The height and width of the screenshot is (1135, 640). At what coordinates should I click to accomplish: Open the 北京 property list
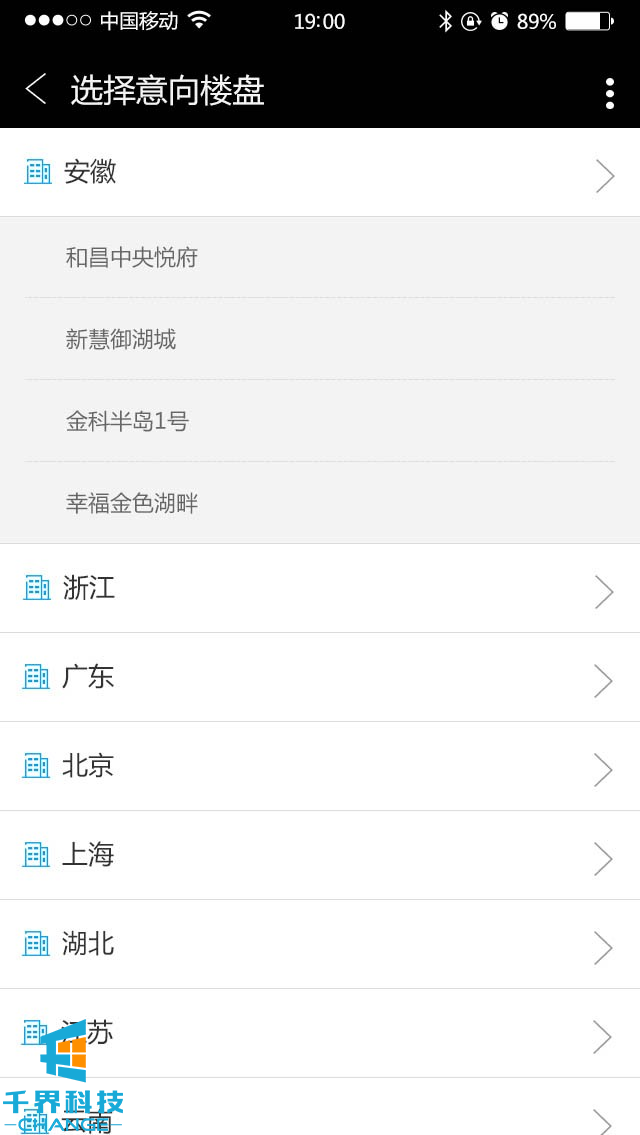pyautogui.click(x=320, y=767)
